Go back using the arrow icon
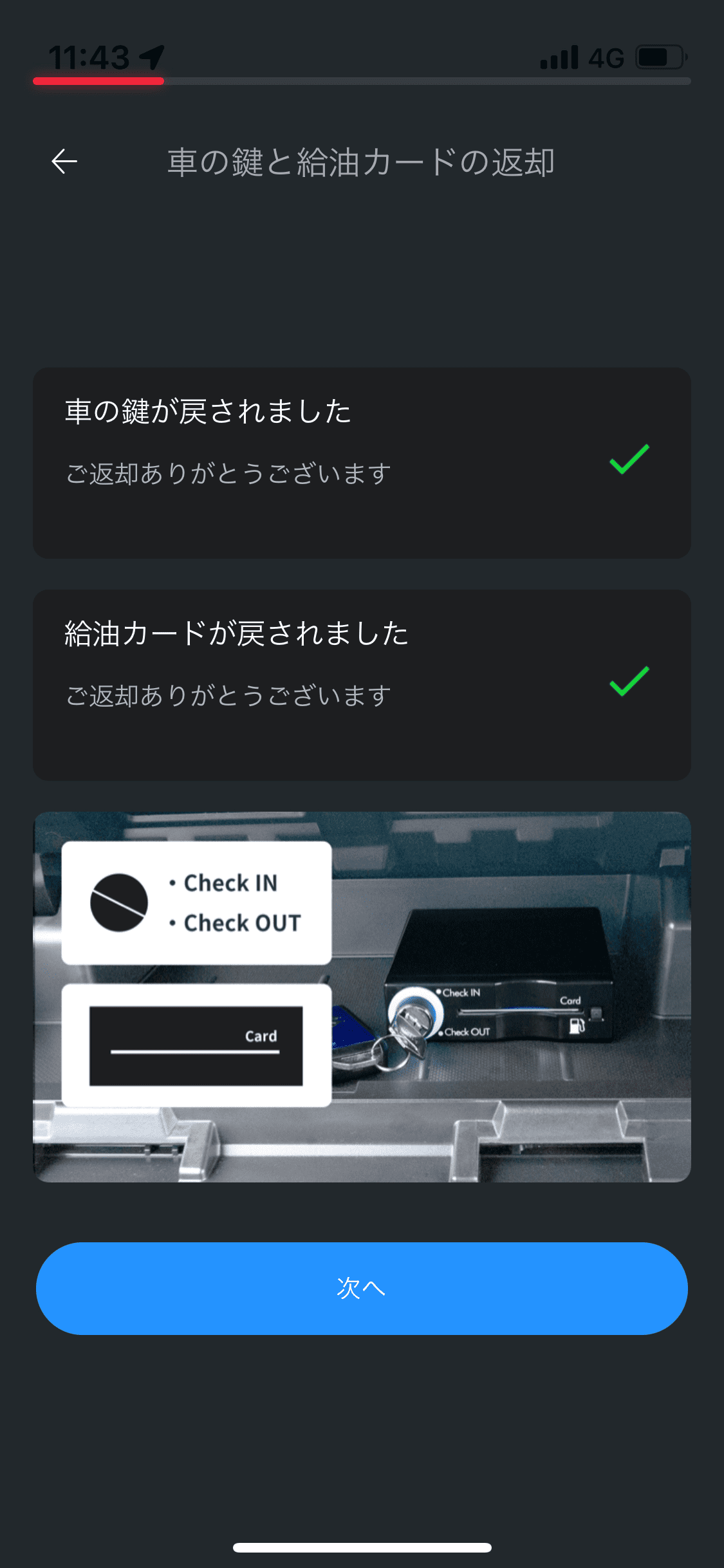The width and height of the screenshot is (724, 1568). (x=64, y=161)
